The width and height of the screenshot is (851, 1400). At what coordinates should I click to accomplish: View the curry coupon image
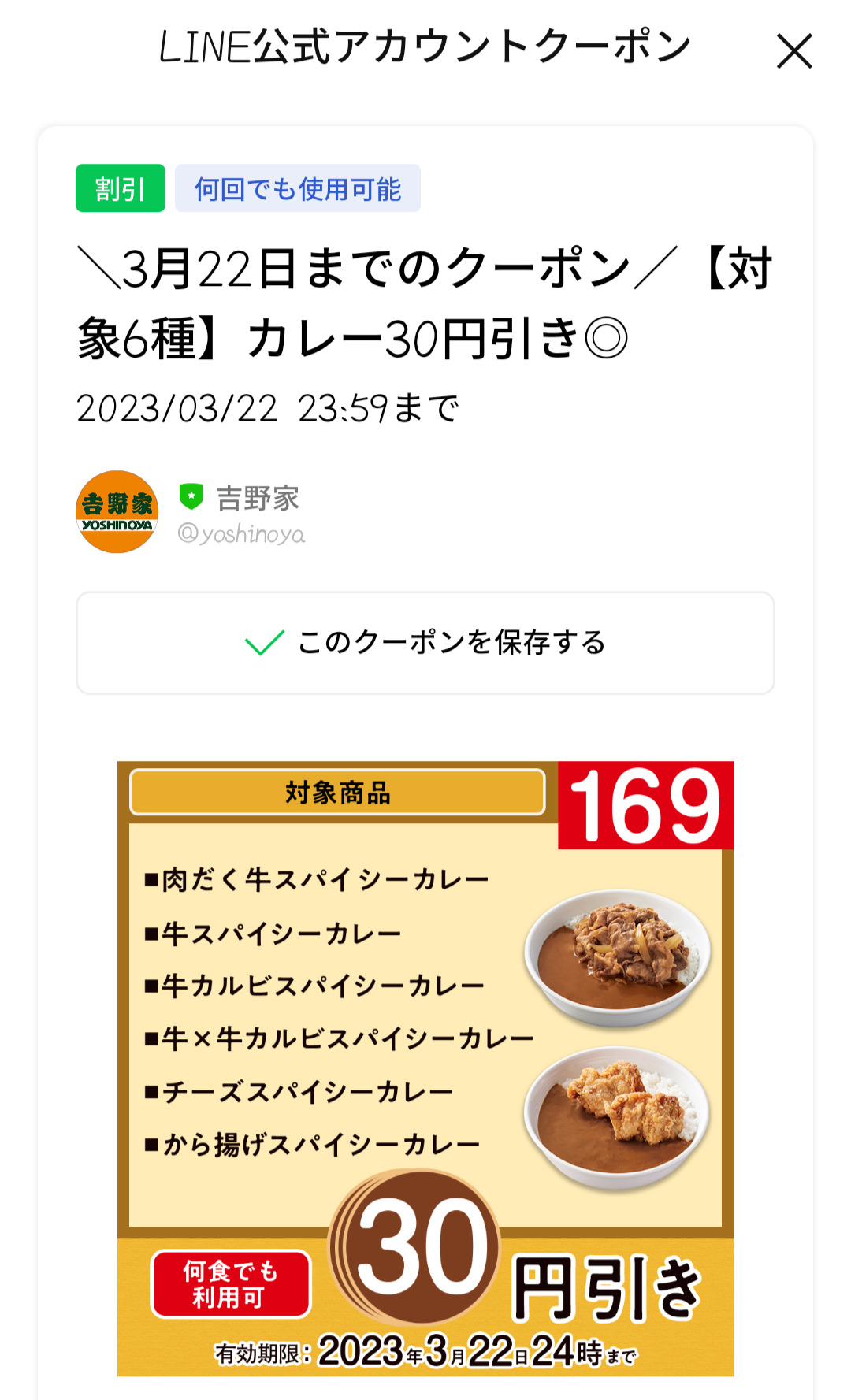click(425, 1068)
